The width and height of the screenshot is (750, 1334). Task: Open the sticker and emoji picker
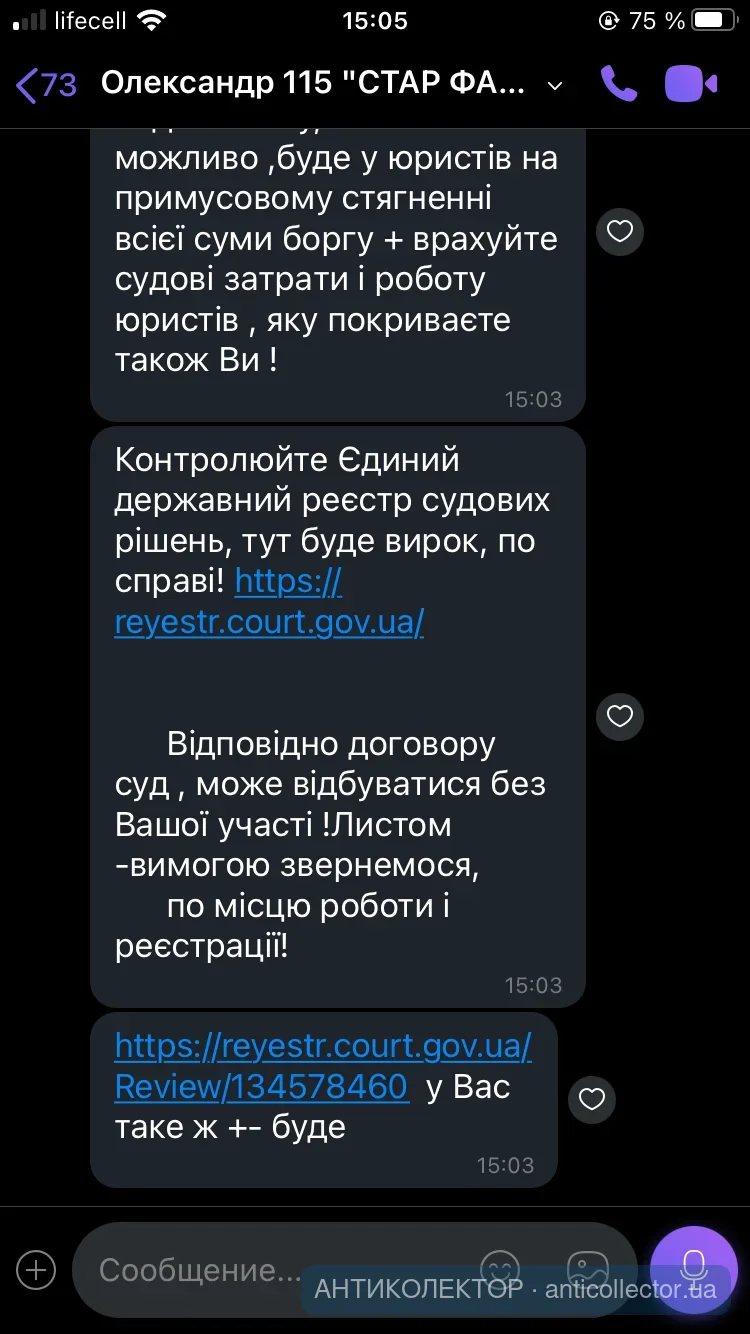click(x=500, y=1269)
